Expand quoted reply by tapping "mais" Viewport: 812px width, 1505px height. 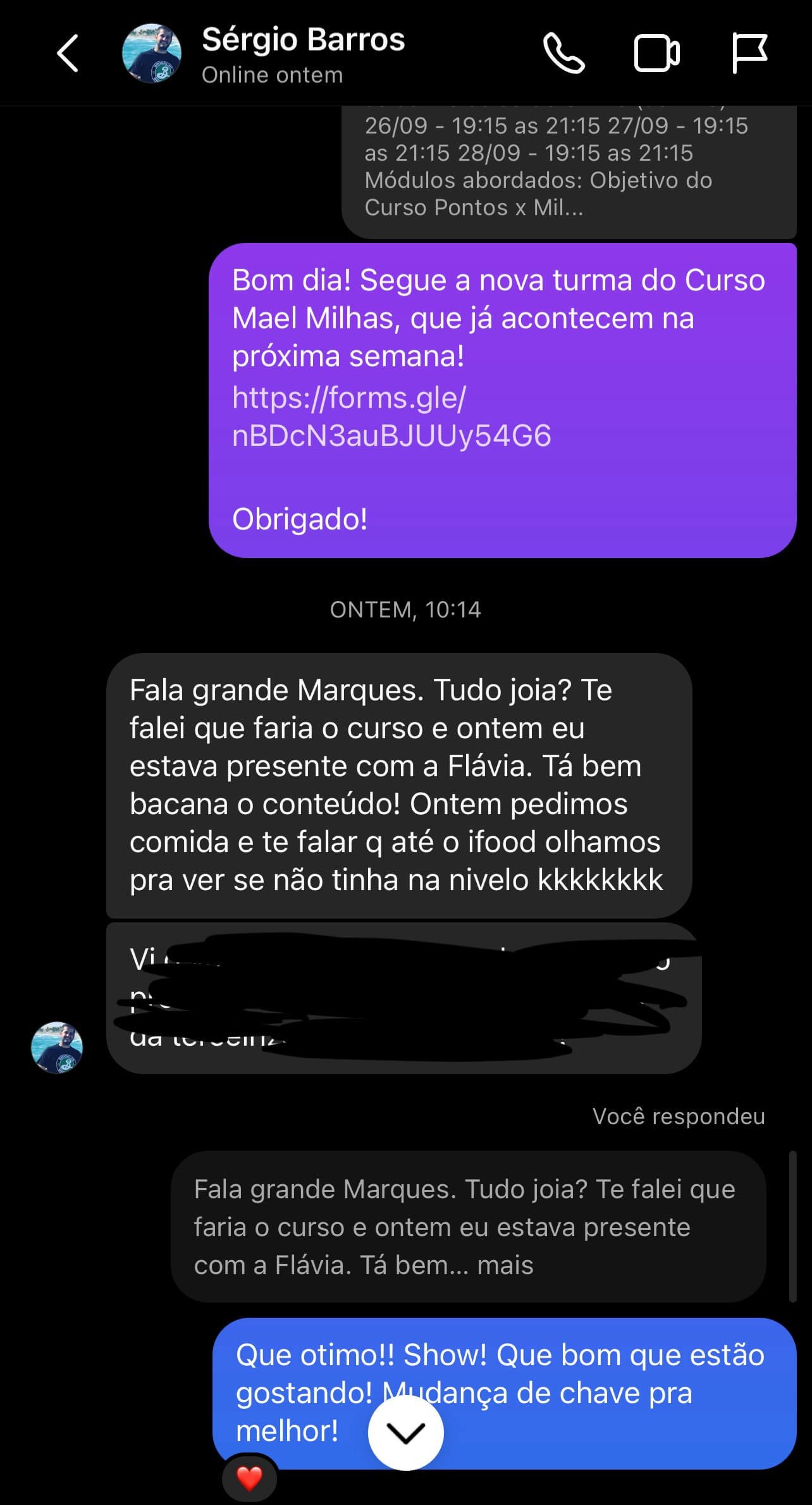505,1265
